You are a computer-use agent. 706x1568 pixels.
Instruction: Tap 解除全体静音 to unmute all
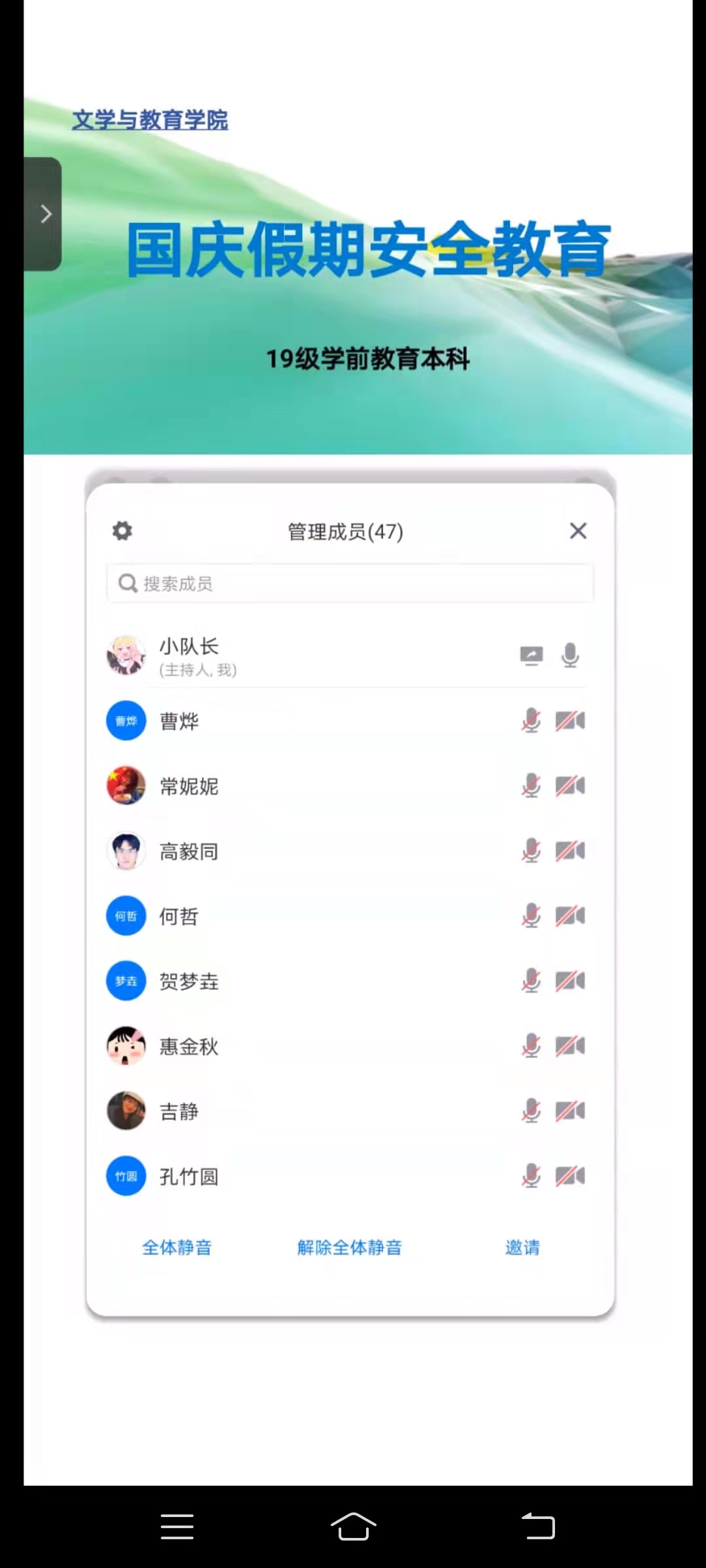pyautogui.click(x=349, y=1247)
